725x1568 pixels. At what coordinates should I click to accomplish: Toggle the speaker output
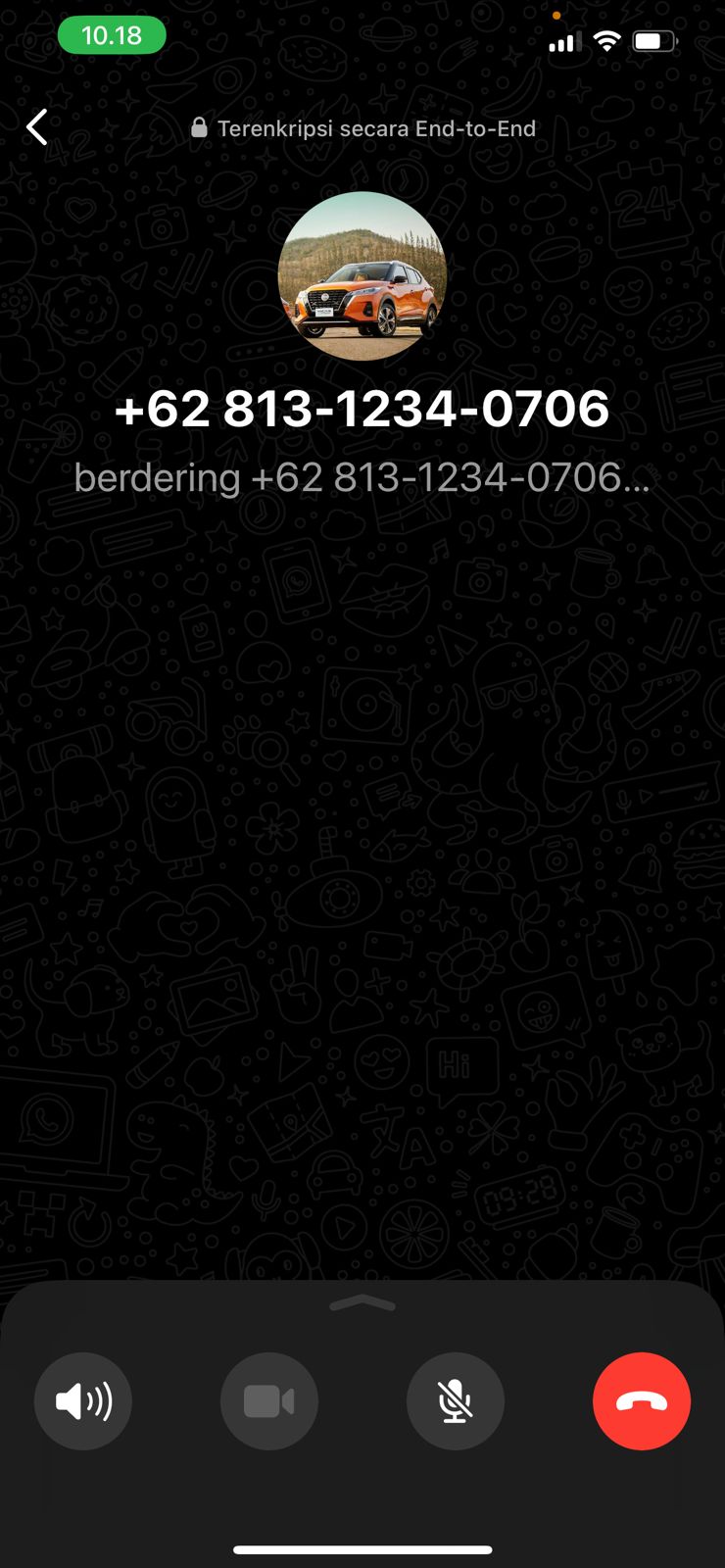(x=83, y=1401)
